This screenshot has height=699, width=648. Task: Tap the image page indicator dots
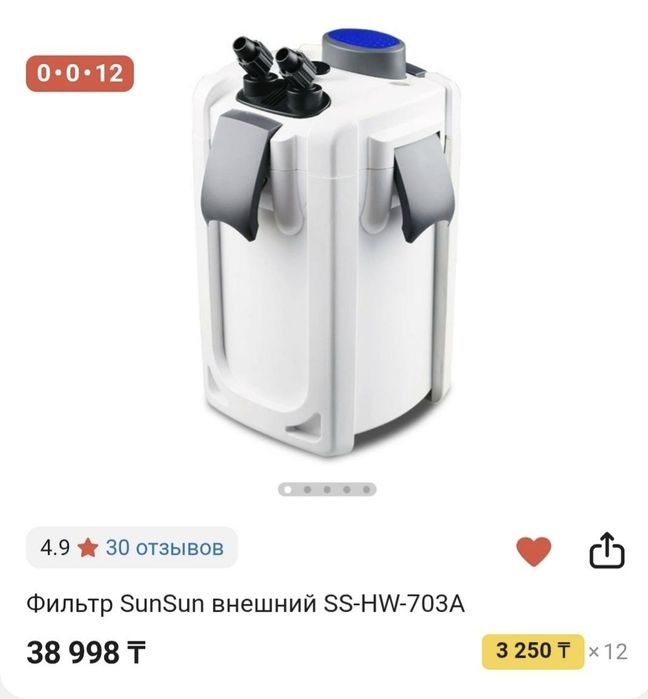click(328, 490)
